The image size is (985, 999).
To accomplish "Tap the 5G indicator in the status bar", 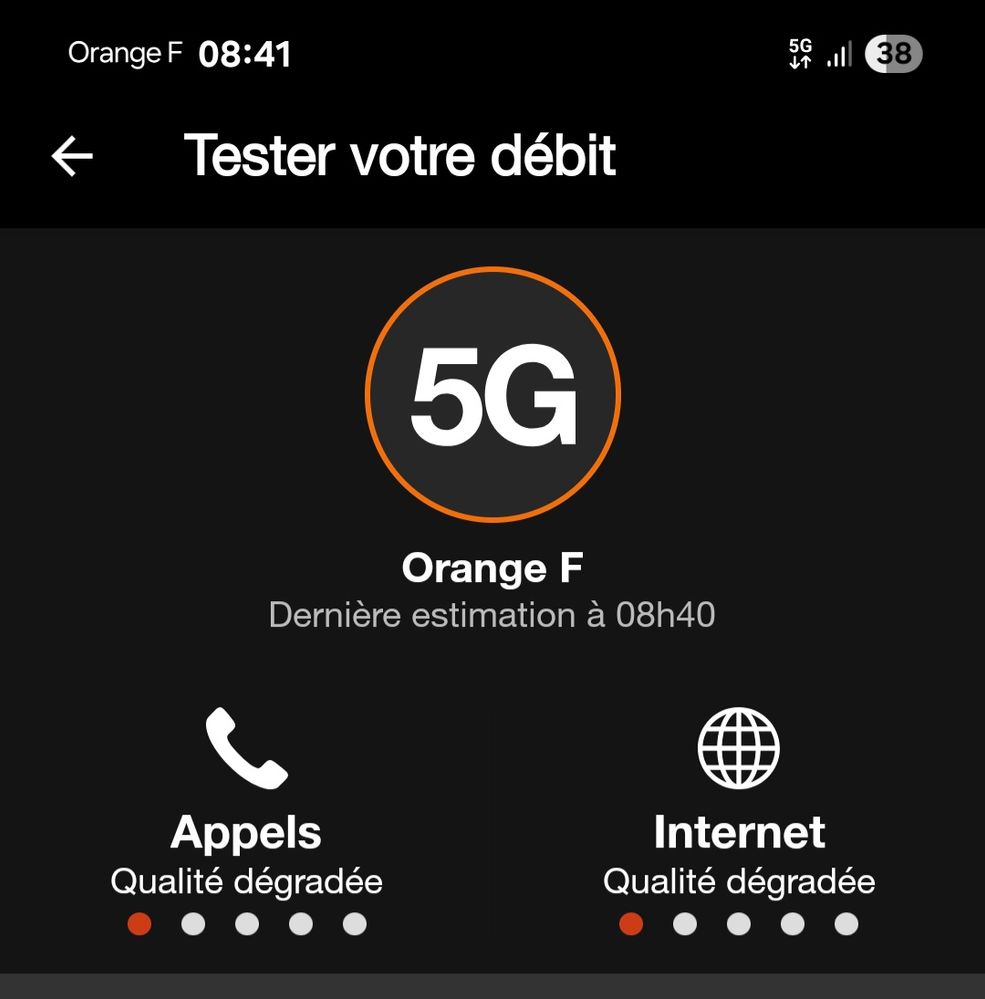I will click(x=800, y=53).
